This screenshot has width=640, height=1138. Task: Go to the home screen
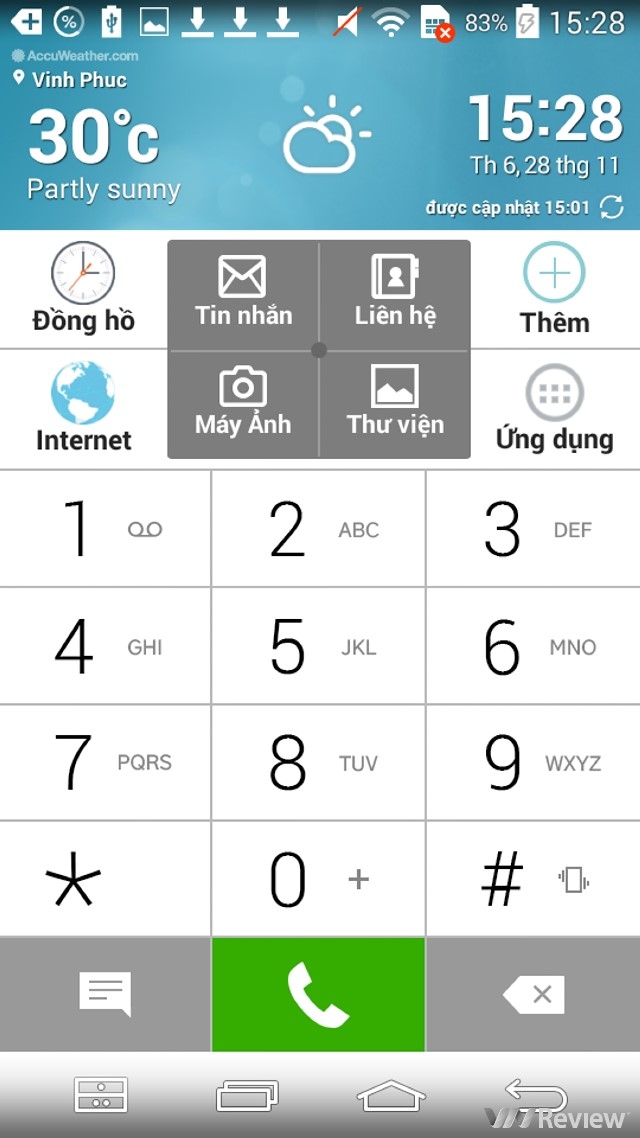pyautogui.click(x=391, y=1095)
